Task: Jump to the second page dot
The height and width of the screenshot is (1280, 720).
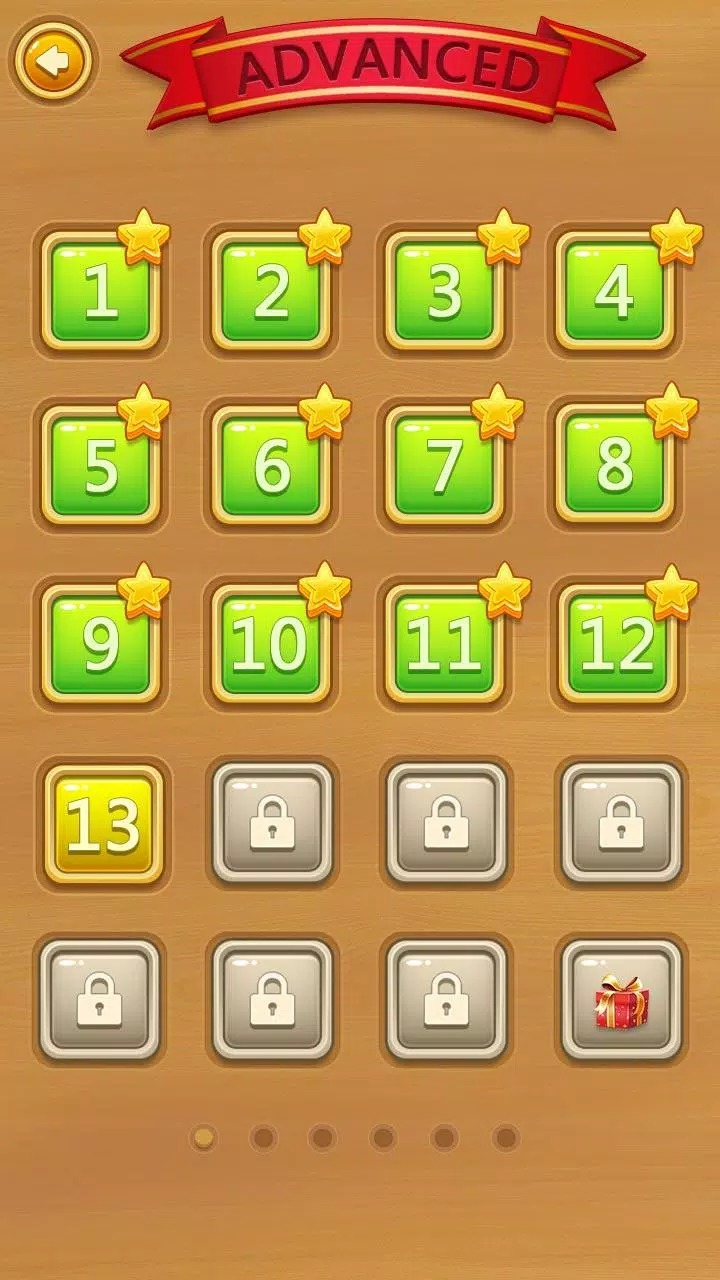Action: 264,1138
